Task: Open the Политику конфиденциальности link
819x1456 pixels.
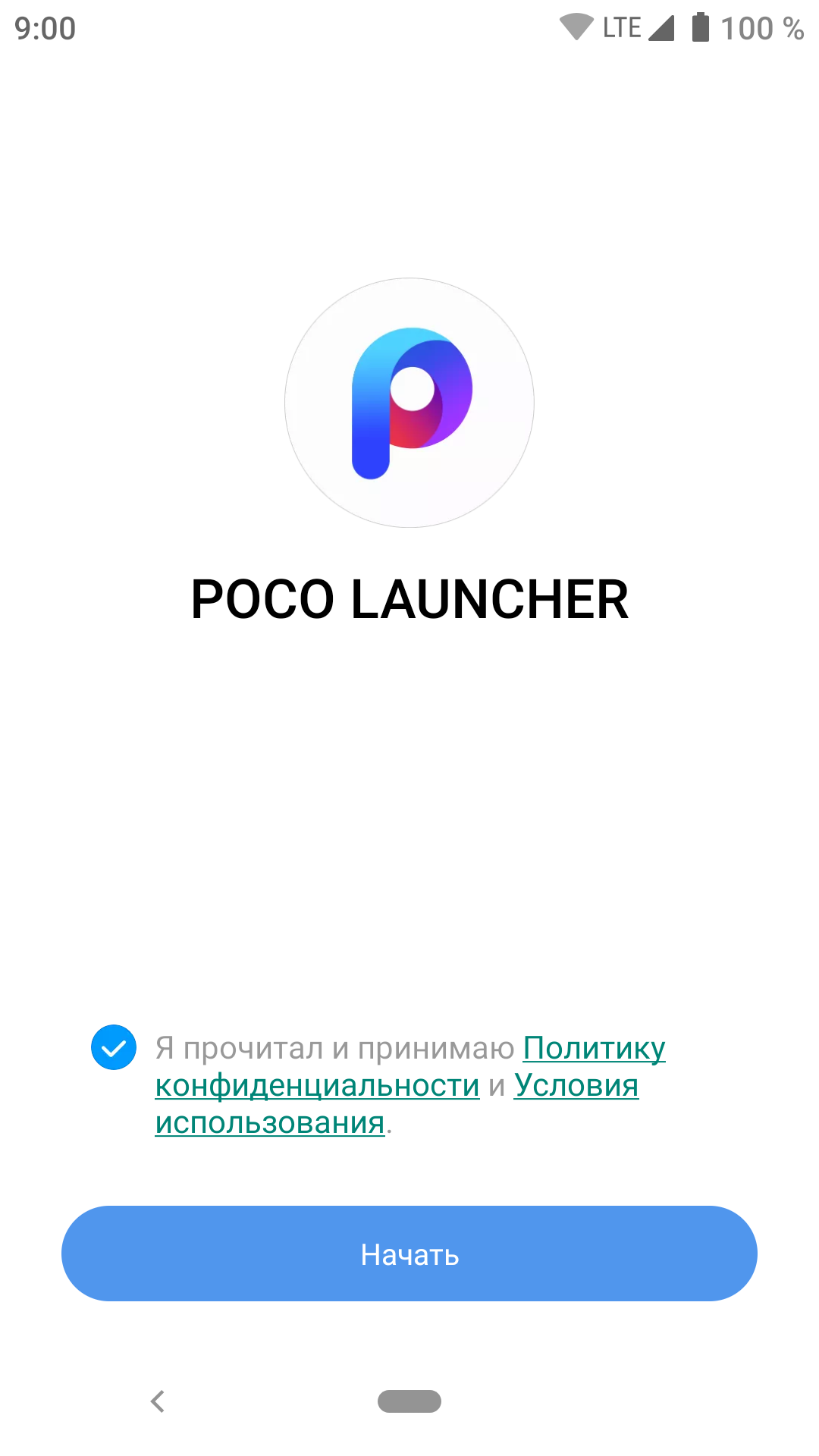Action: (317, 1086)
